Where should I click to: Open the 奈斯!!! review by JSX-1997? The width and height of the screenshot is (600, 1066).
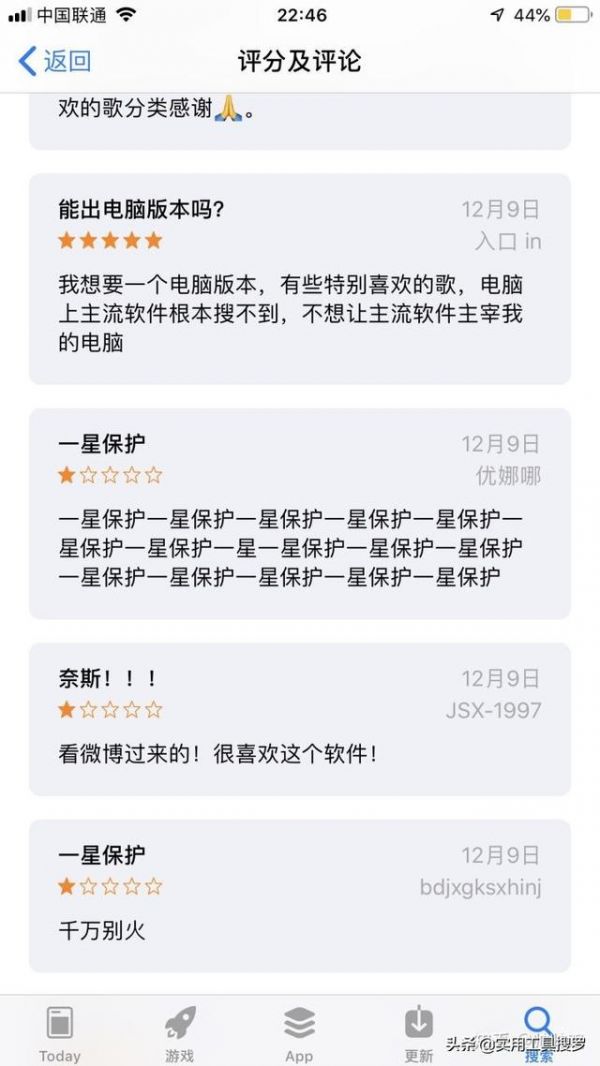coord(299,719)
